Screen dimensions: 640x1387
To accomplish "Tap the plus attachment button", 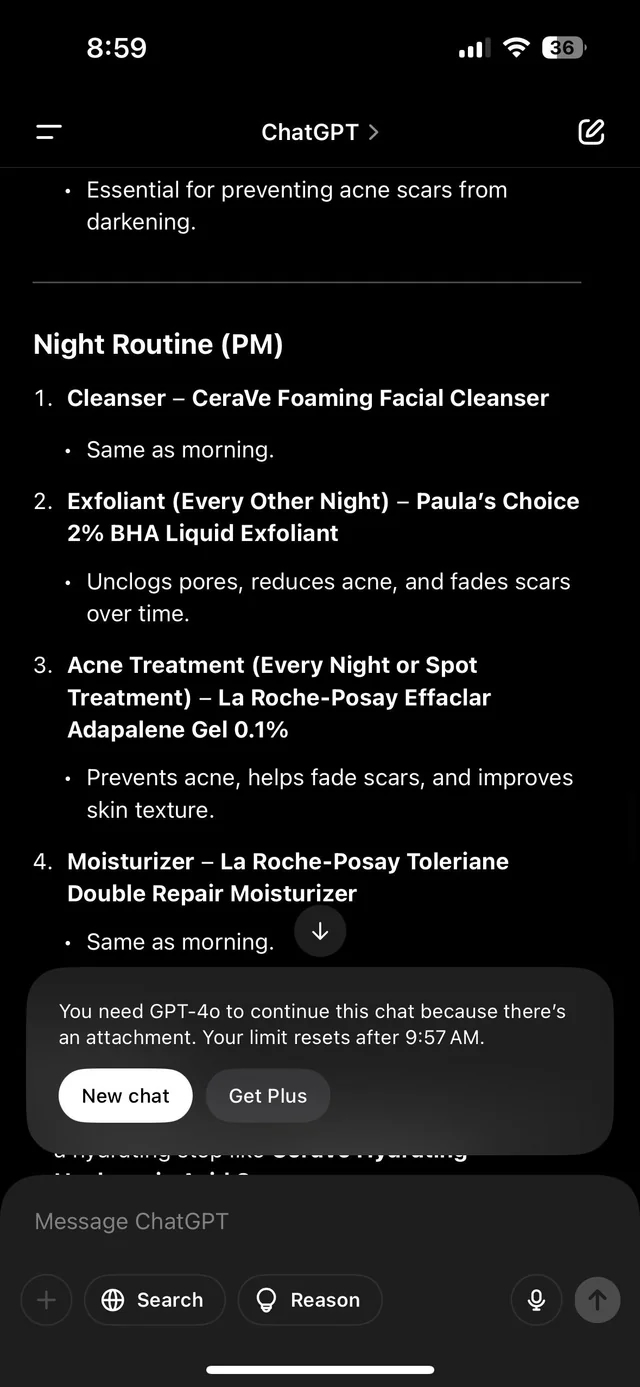I will [x=46, y=1300].
